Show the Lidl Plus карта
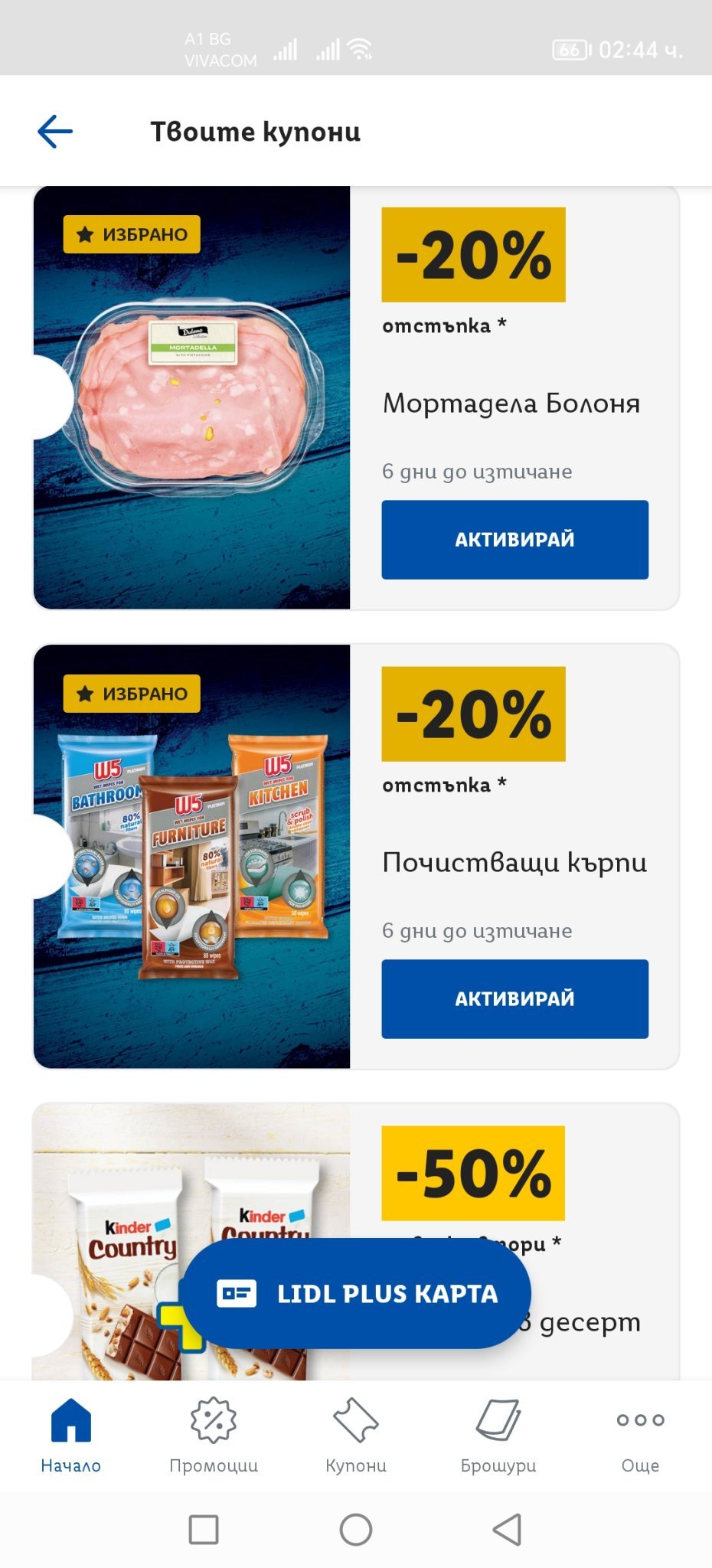This screenshot has height=1568, width=712. point(357,1294)
